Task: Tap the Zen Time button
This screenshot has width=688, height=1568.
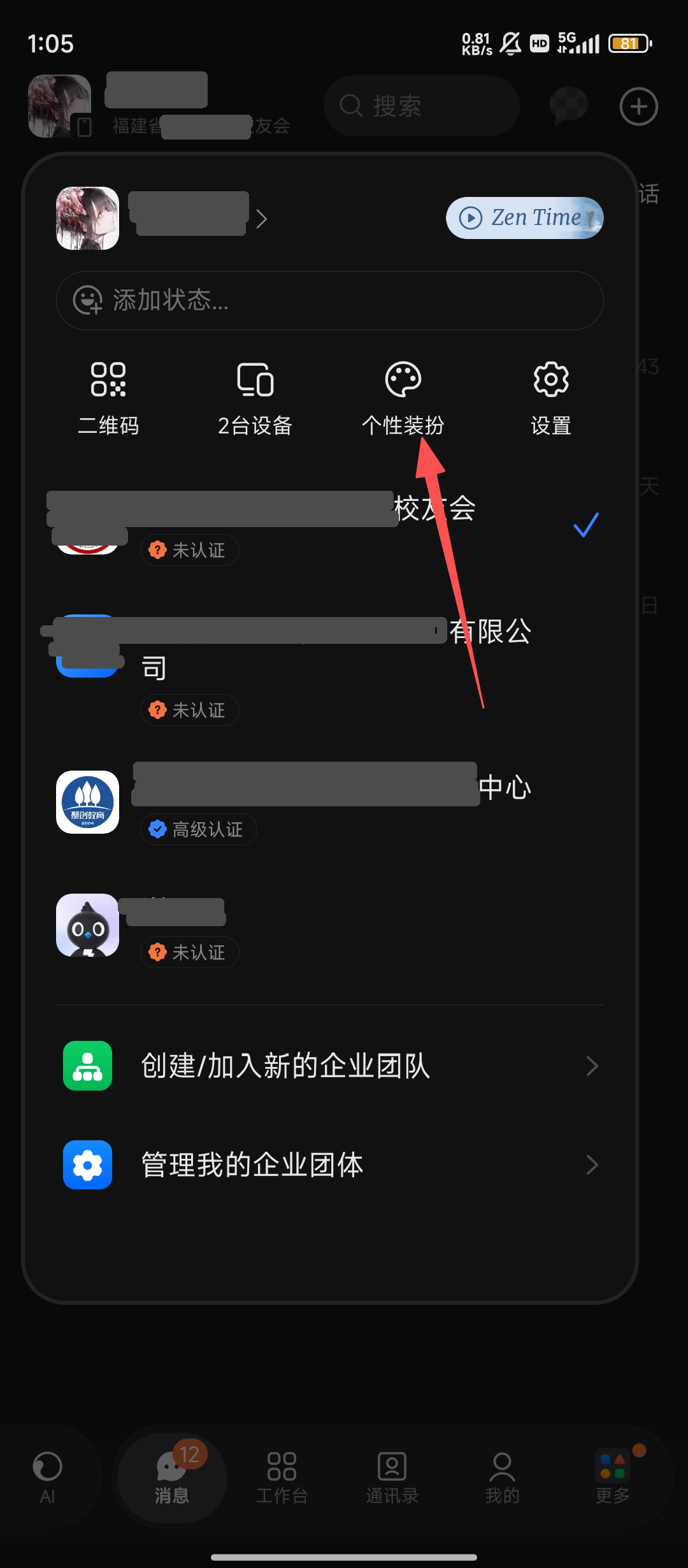Action: (524, 218)
